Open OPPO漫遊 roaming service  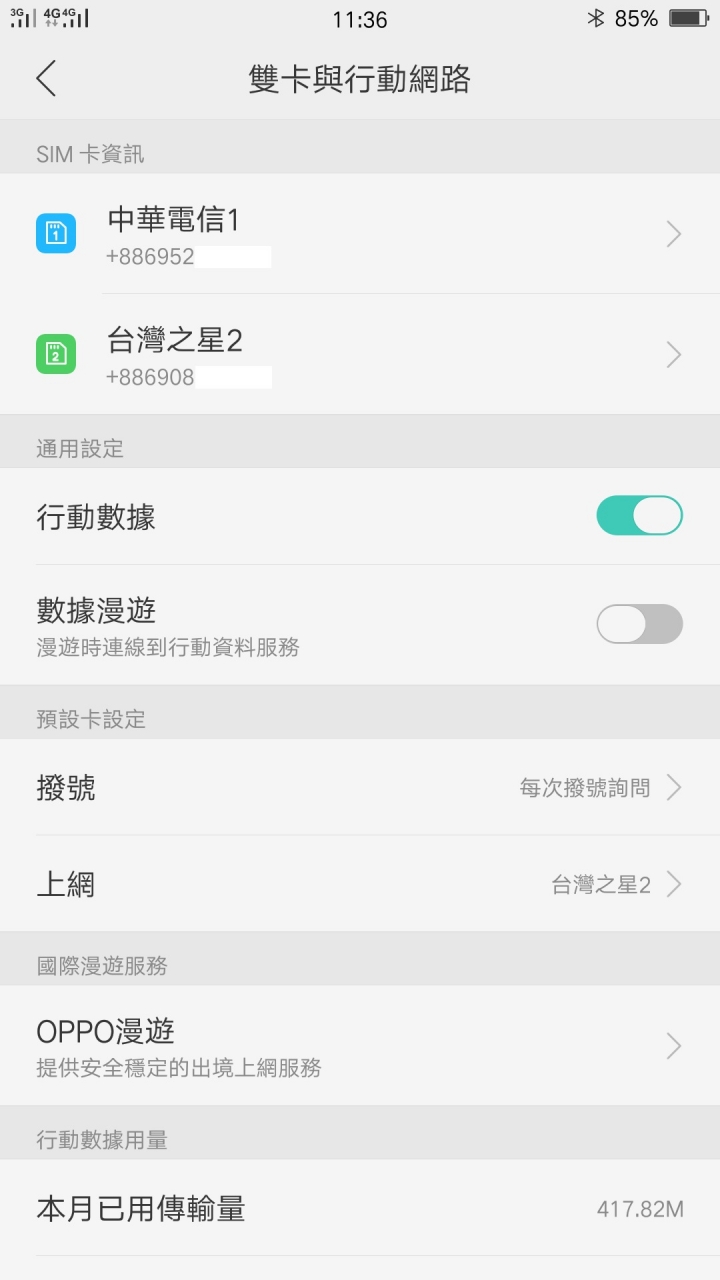[360, 1046]
